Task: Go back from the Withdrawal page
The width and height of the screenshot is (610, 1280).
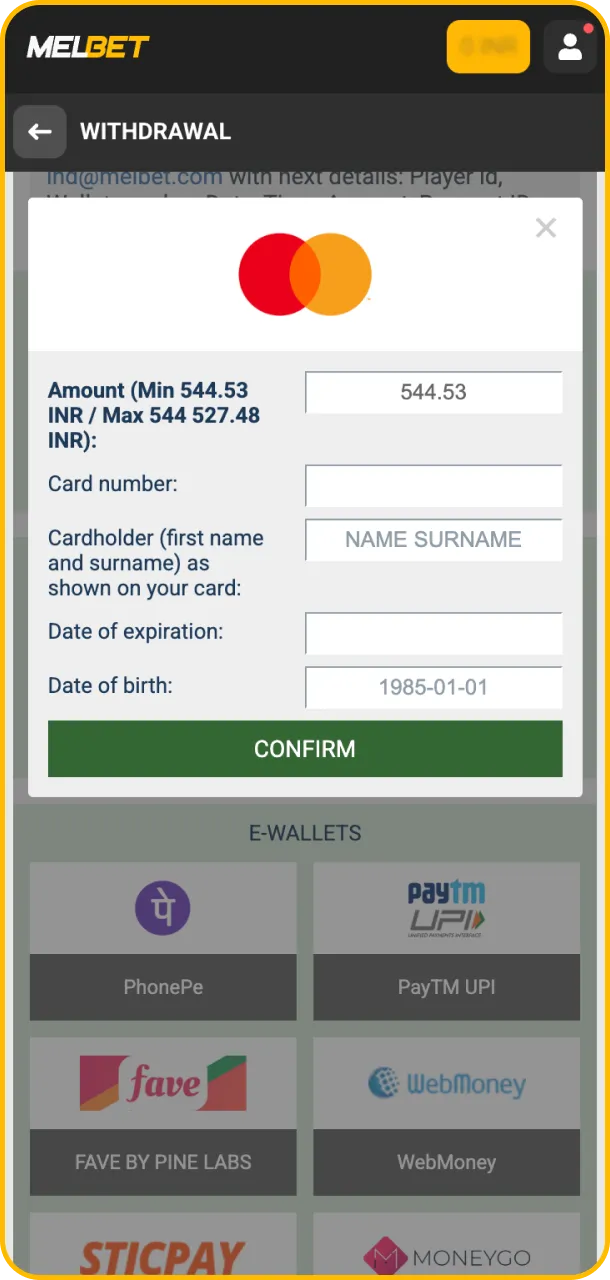Action: (40, 132)
